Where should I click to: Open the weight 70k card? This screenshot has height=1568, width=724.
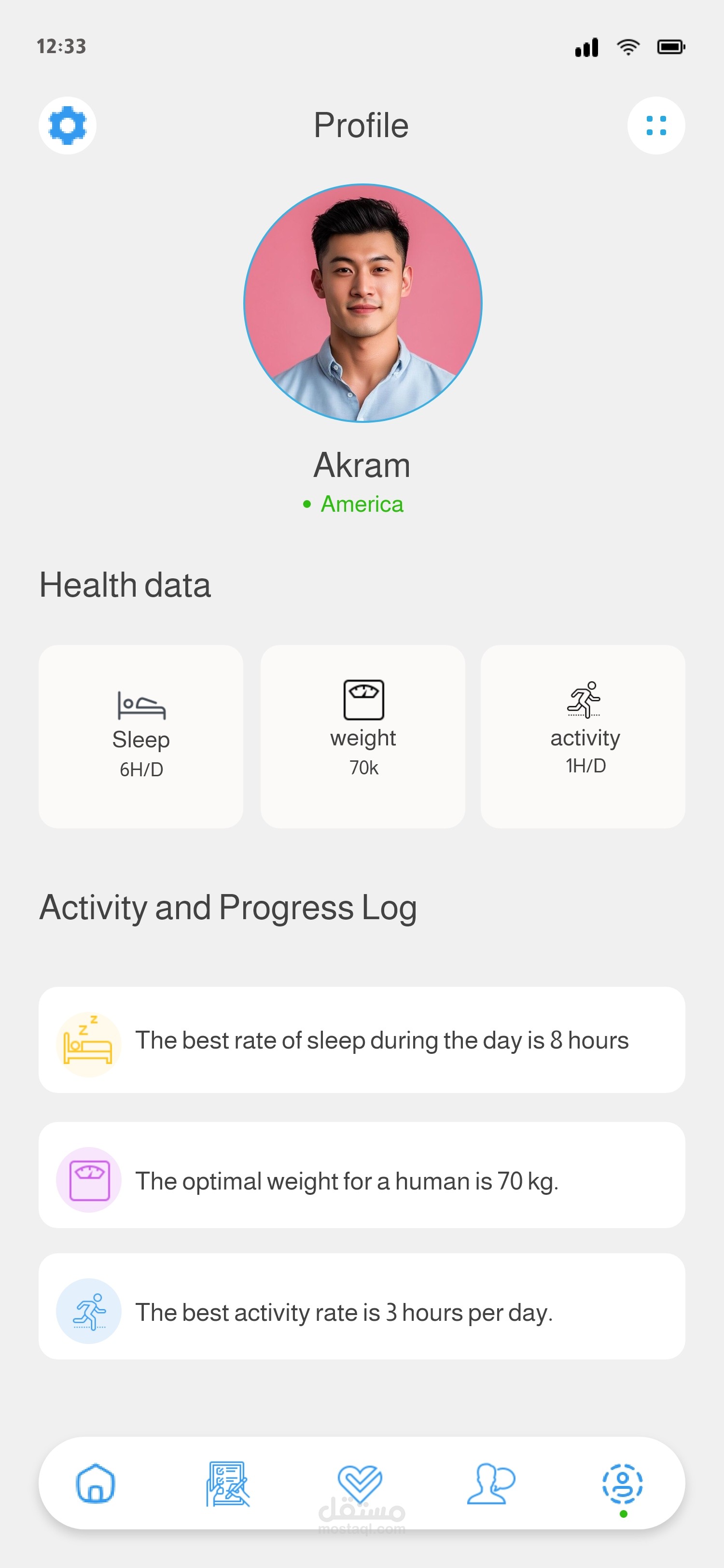362,737
